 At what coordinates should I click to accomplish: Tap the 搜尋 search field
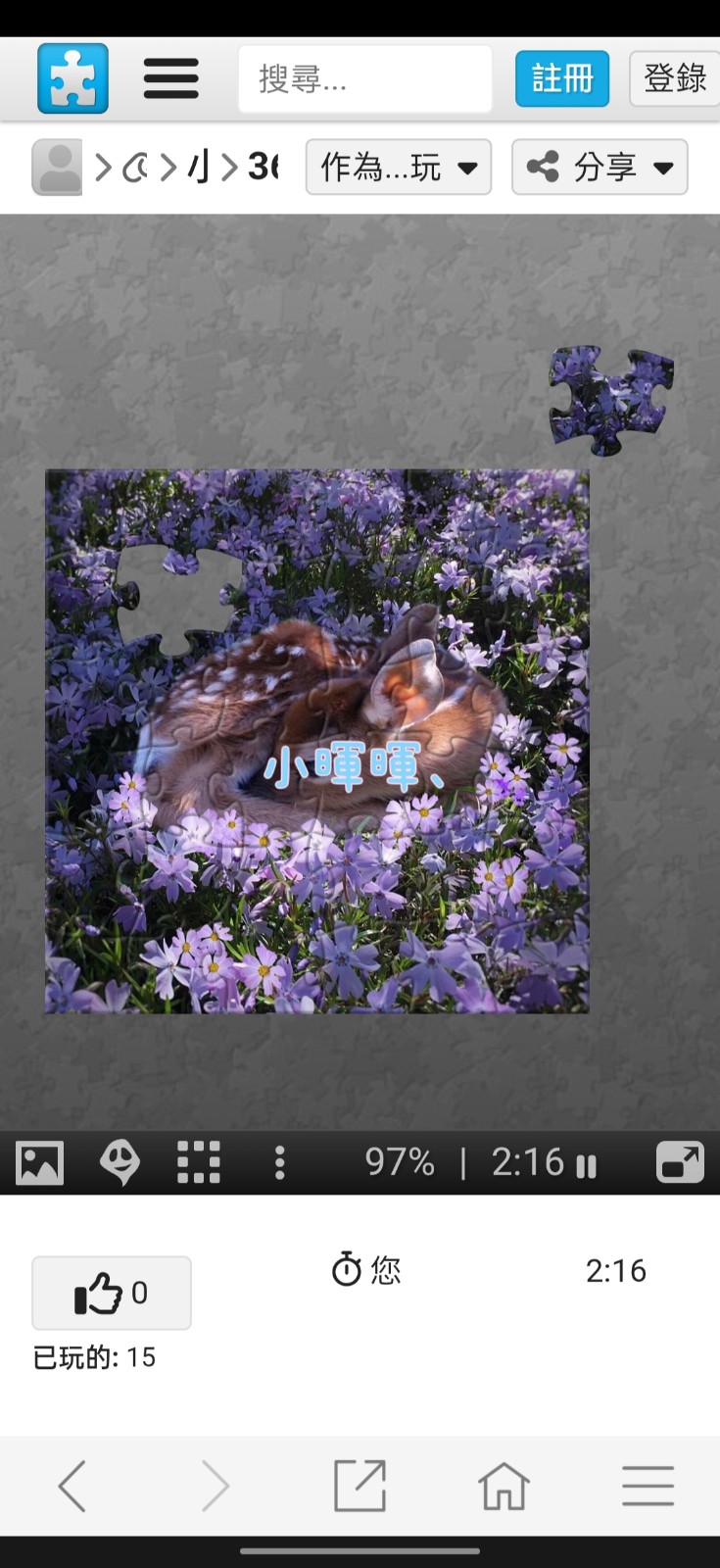tap(364, 78)
